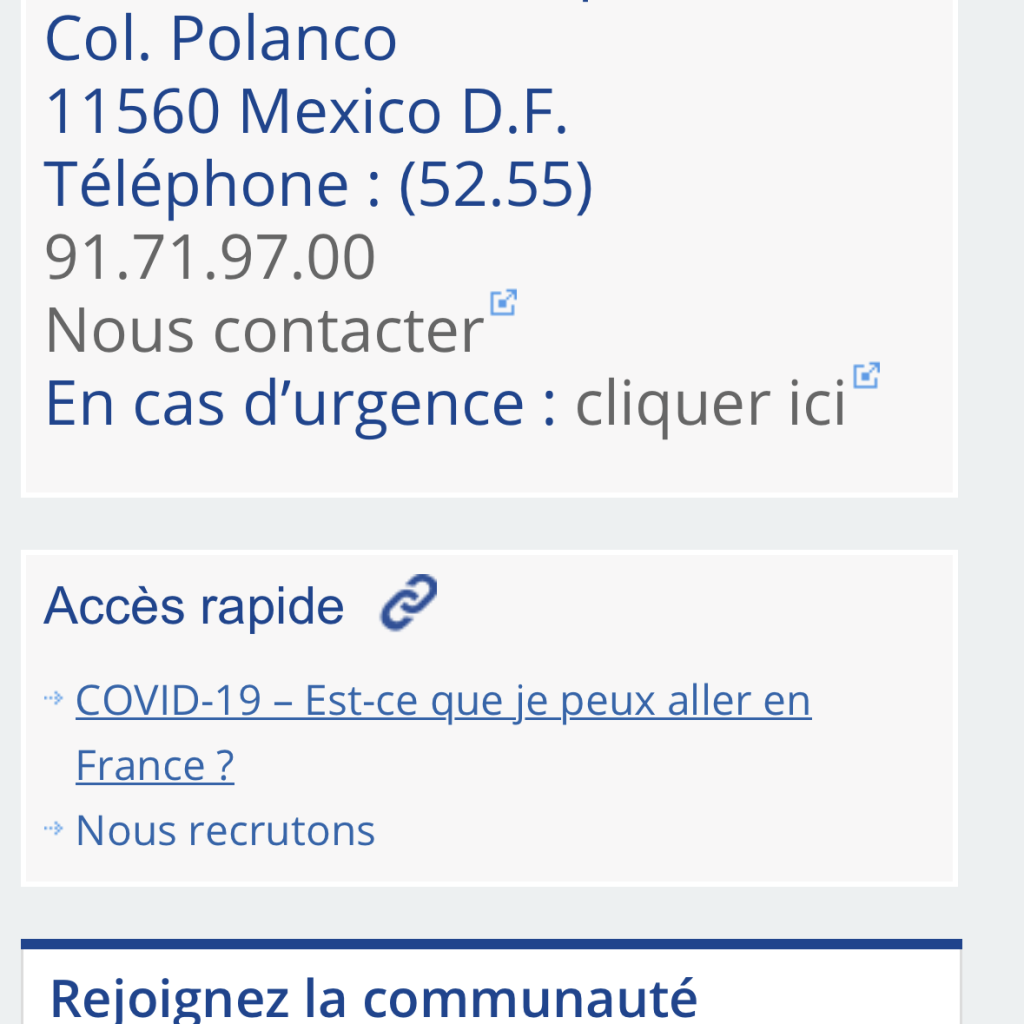
Task: Open the Nous recrutons link
Action: coord(225,831)
